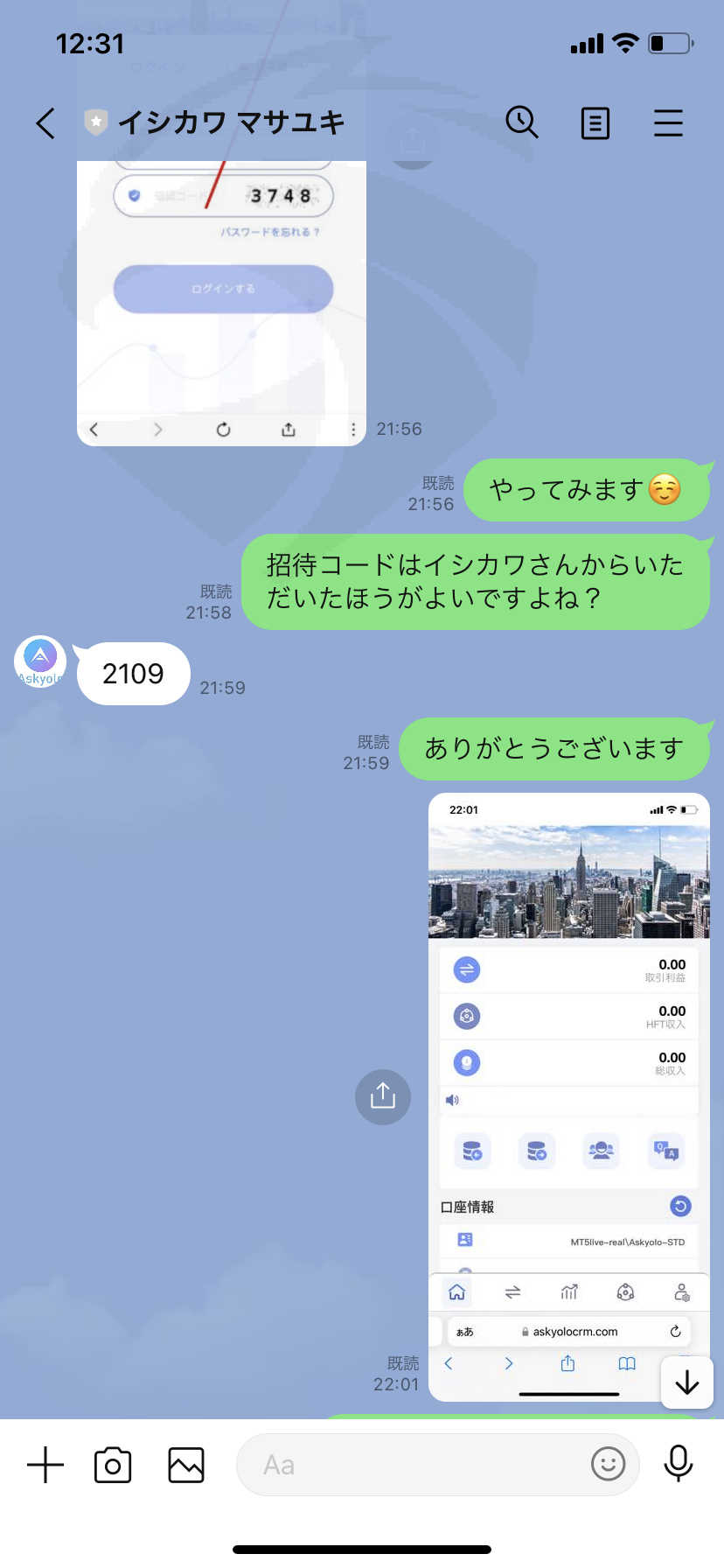This screenshot has width=724, height=1568.
Task: Open the notes icon in header
Action: (595, 123)
